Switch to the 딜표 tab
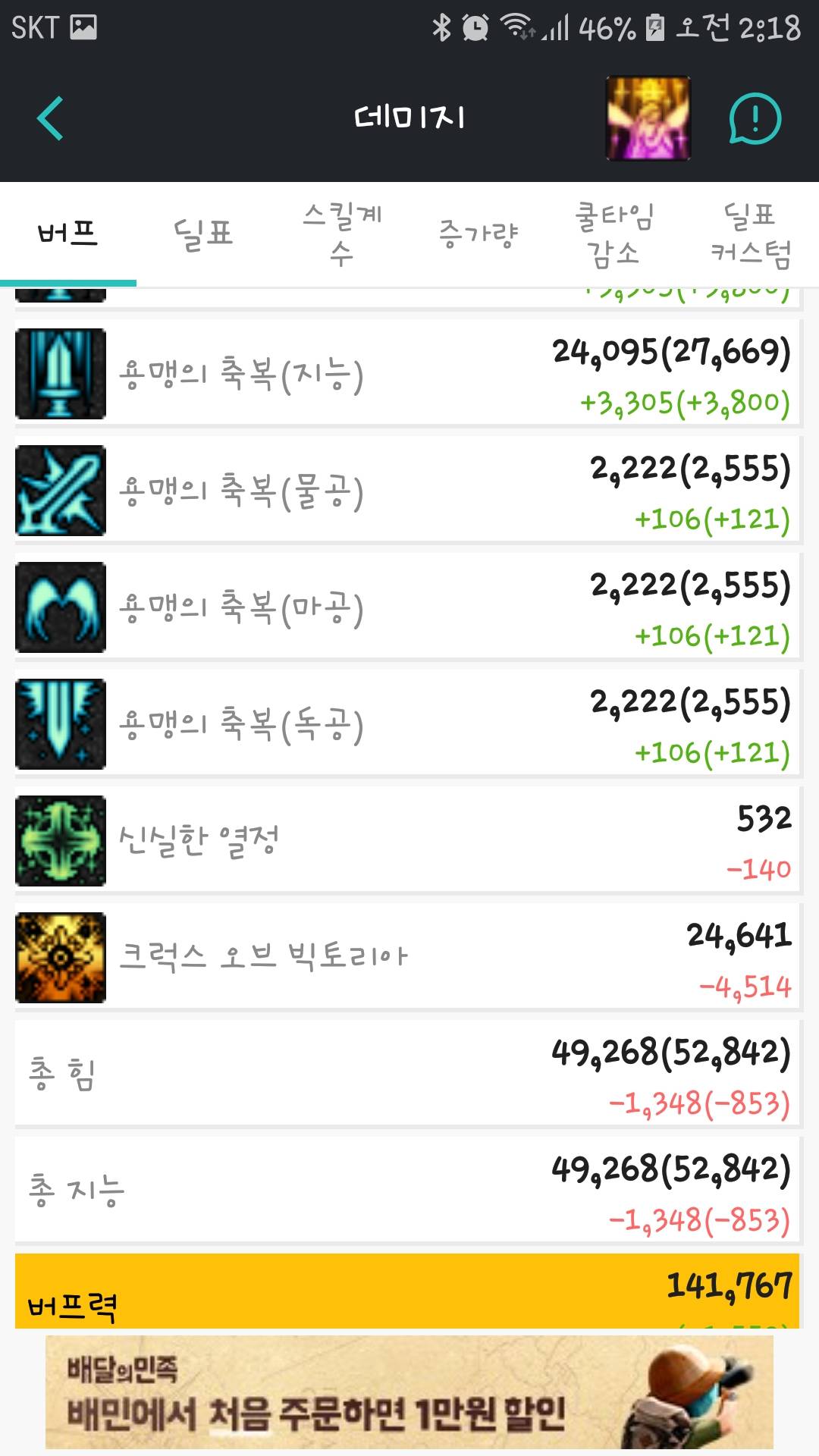This screenshot has height=1456, width=819. pos(204,234)
